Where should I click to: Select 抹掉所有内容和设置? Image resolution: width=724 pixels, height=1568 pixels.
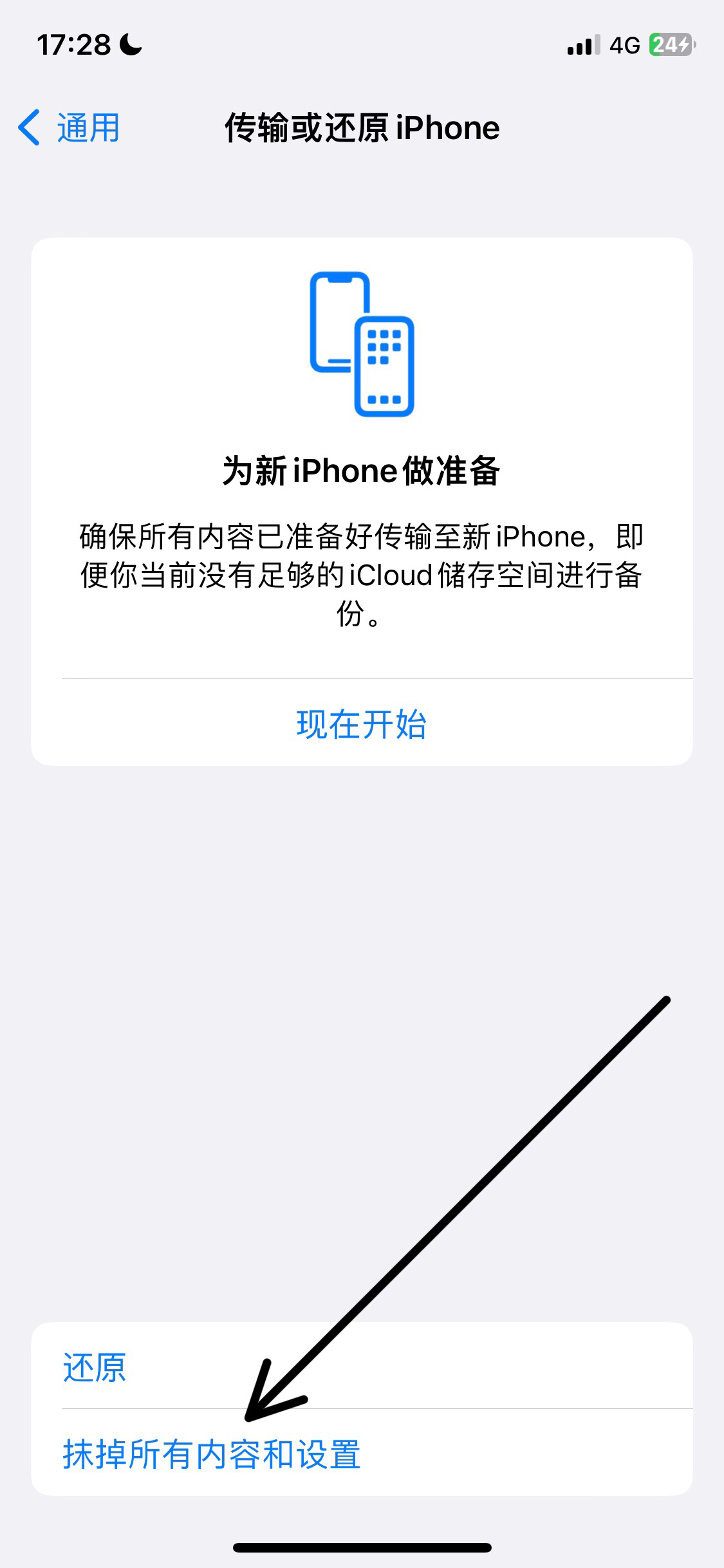(x=362, y=1453)
